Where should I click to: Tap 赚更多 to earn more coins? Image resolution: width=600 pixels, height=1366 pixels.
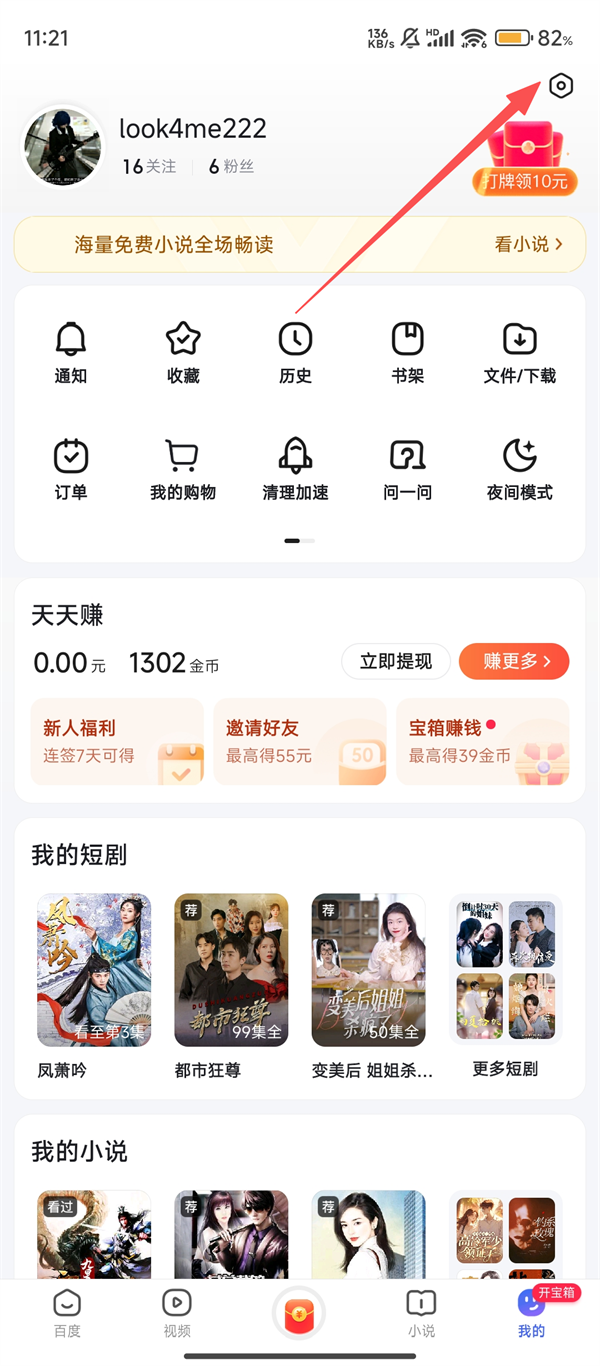pyautogui.click(x=514, y=661)
